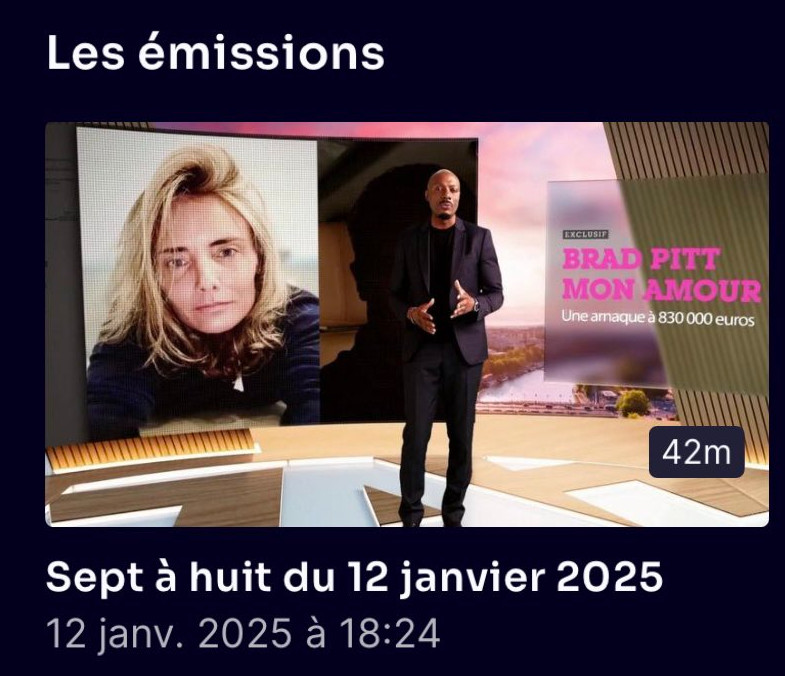Open the Sept à huit 12 janvier episode thumbnail
This screenshot has width=785, height=676.
(406, 324)
